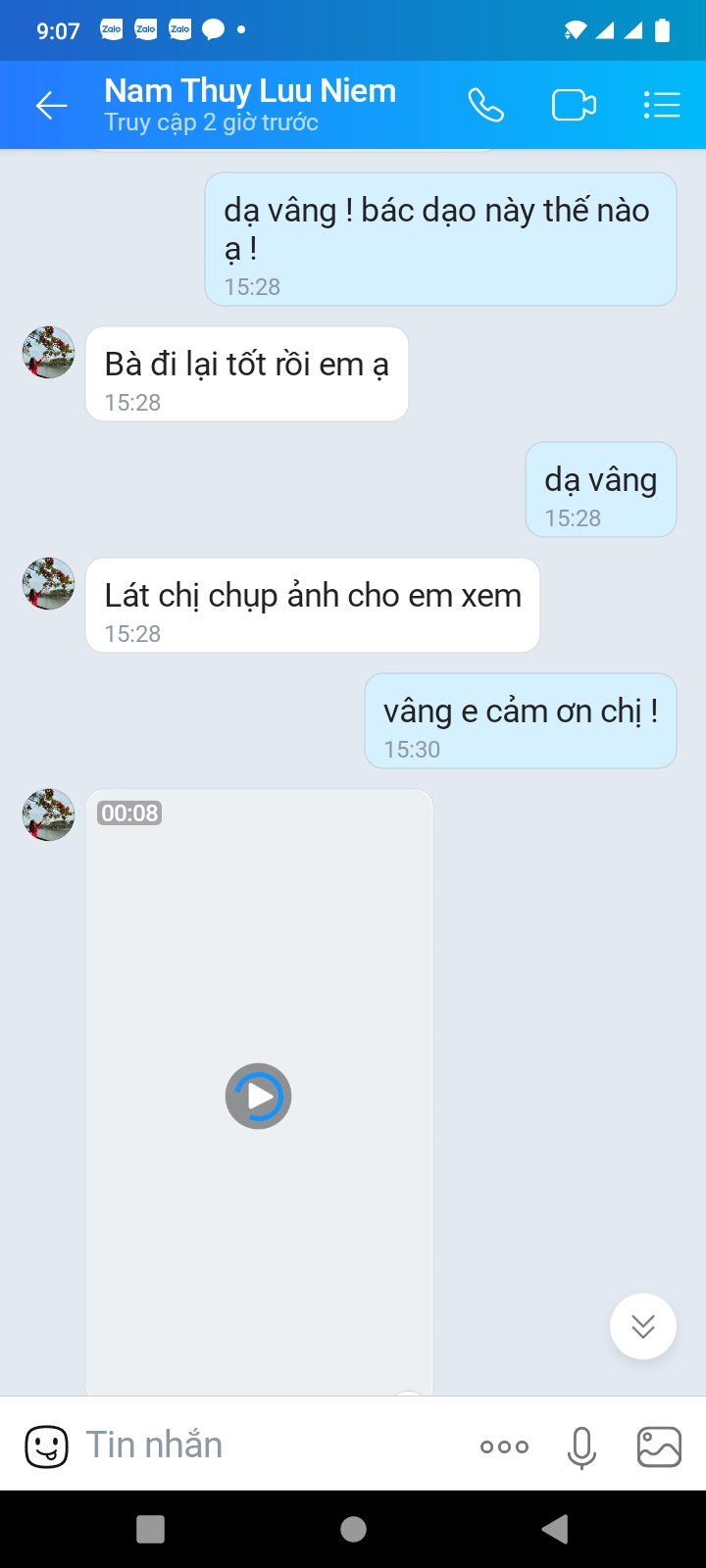Jump to the latest messages
This screenshot has width=706, height=1568.
point(643,1327)
